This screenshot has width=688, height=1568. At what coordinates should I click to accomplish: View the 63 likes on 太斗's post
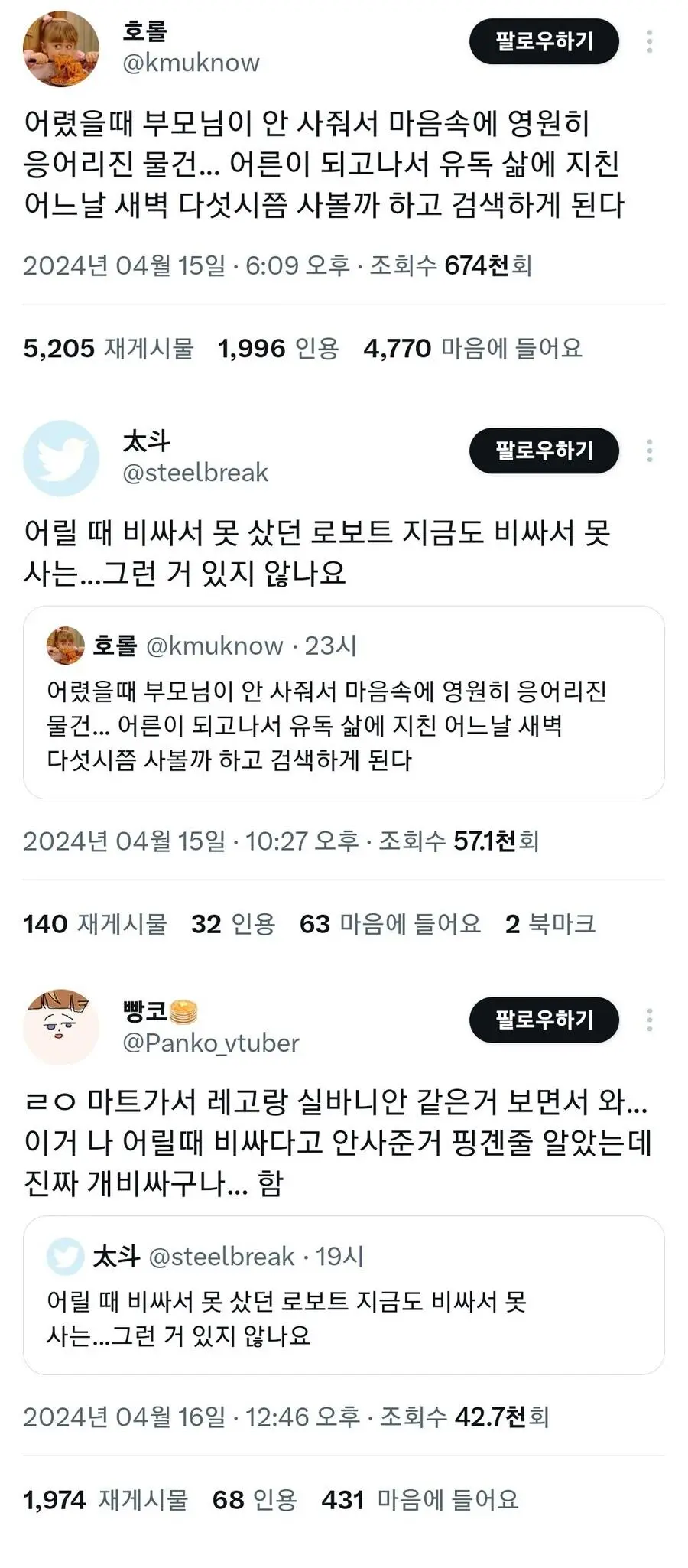390,924
